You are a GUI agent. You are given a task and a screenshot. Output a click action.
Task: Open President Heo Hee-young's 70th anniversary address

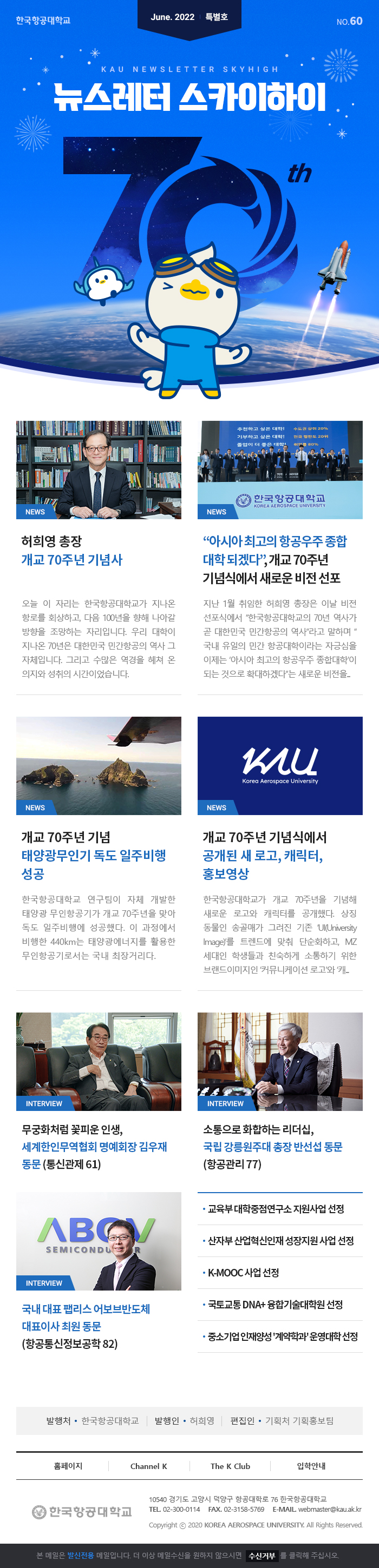[x=72, y=559]
